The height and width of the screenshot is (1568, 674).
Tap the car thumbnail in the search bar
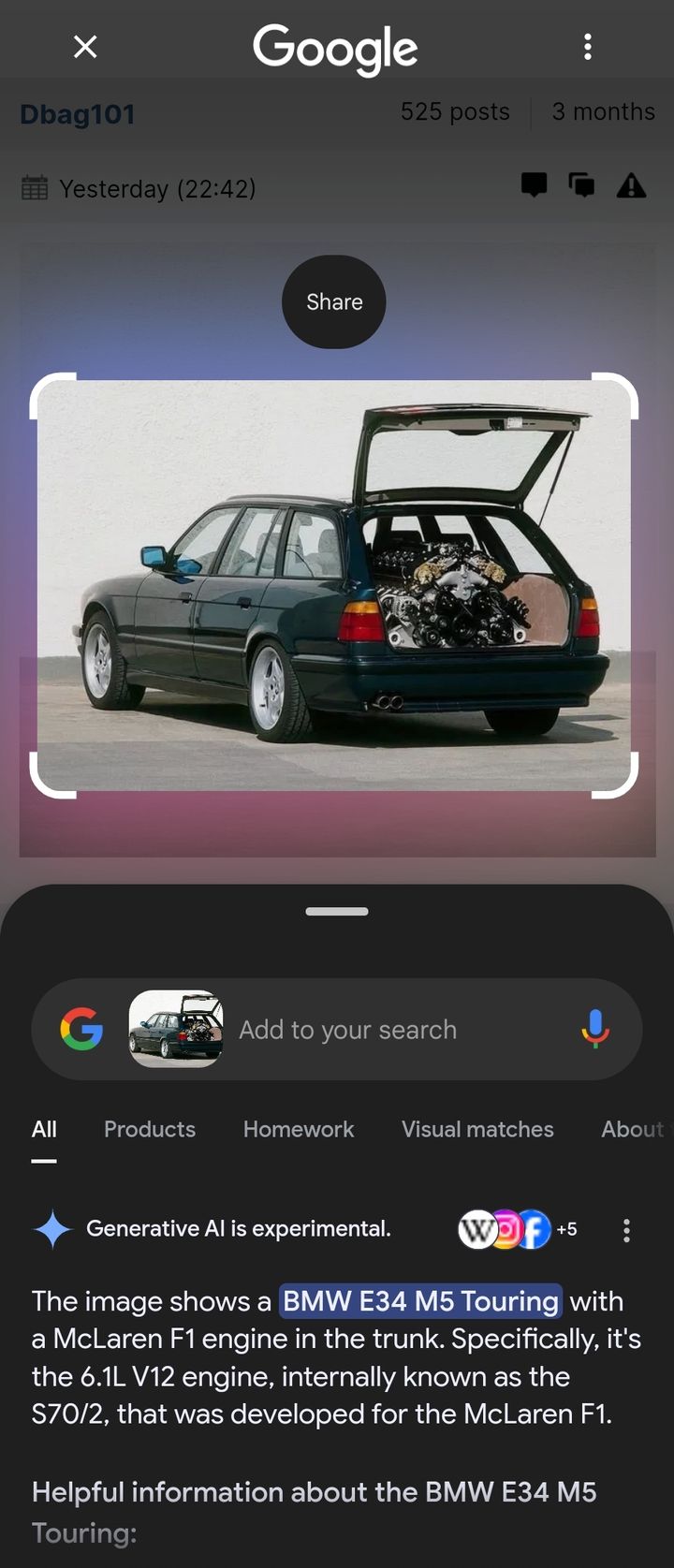tap(176, 1030)
